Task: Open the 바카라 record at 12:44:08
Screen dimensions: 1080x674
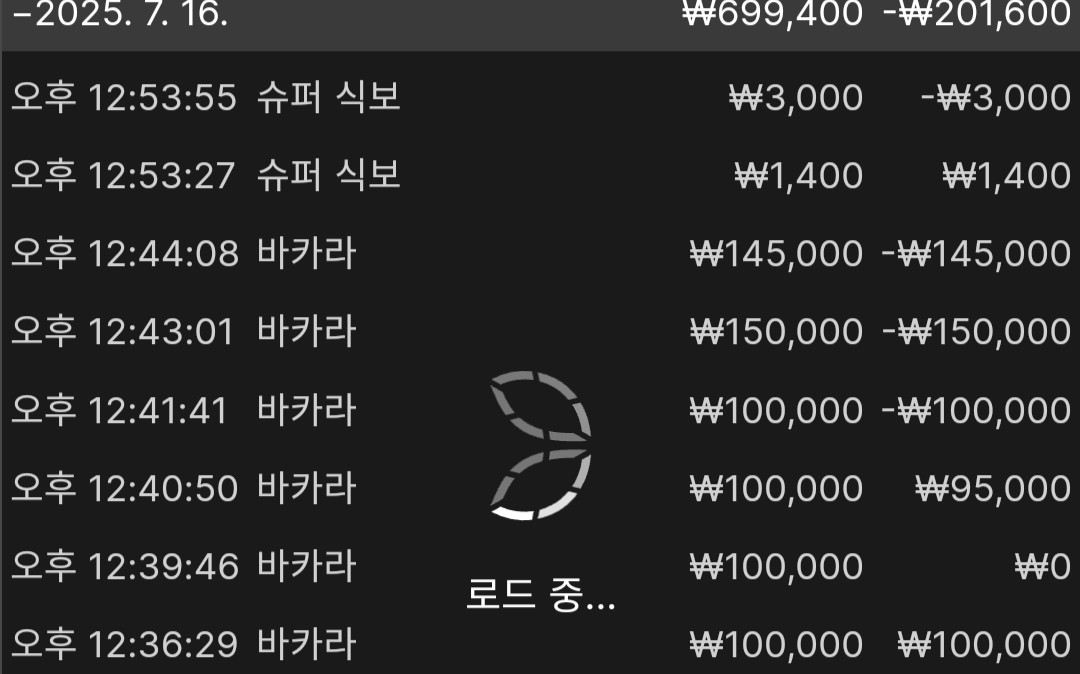Action: pyautogui.click(x=306, y=254)
